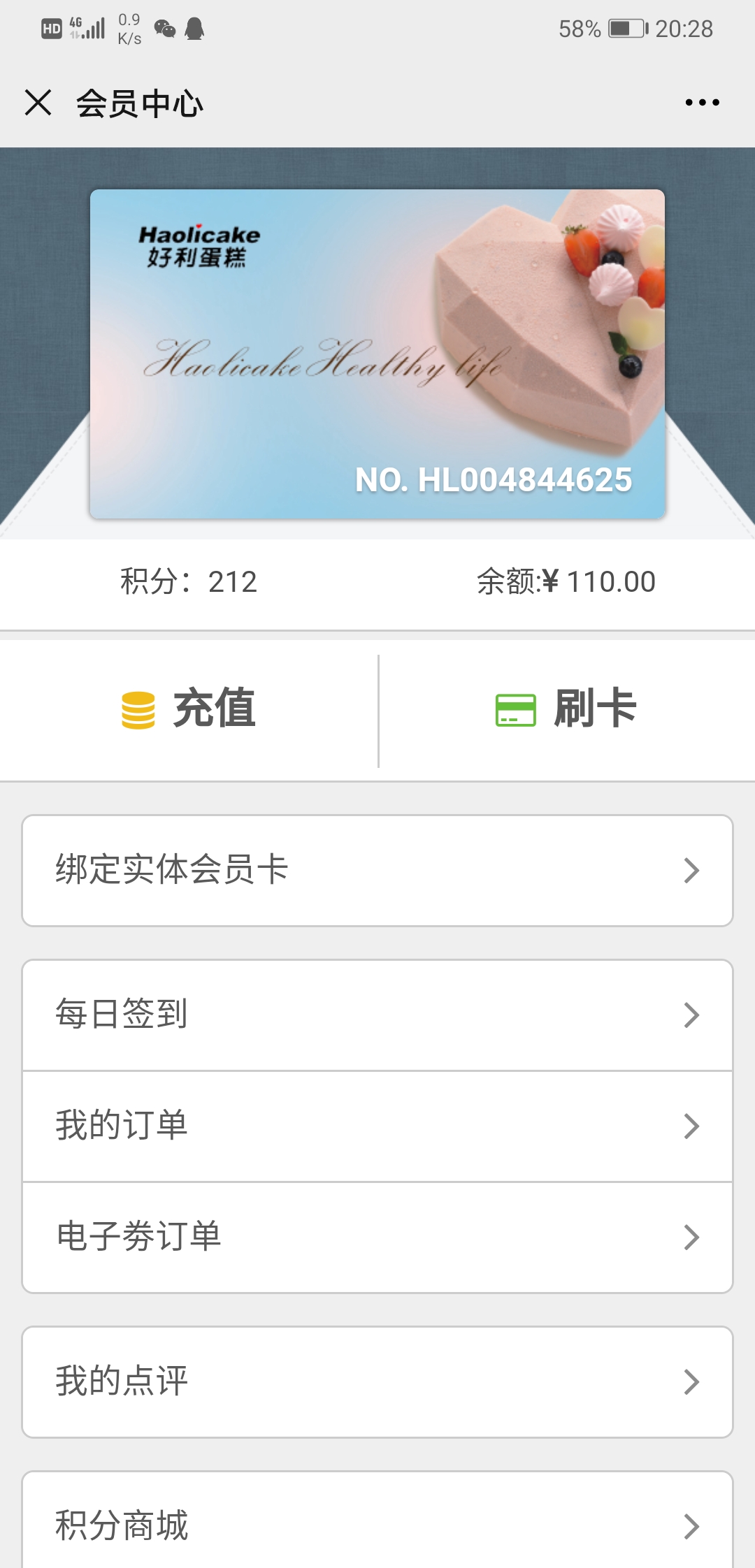Close the 会员中心 page

point(38,103)
